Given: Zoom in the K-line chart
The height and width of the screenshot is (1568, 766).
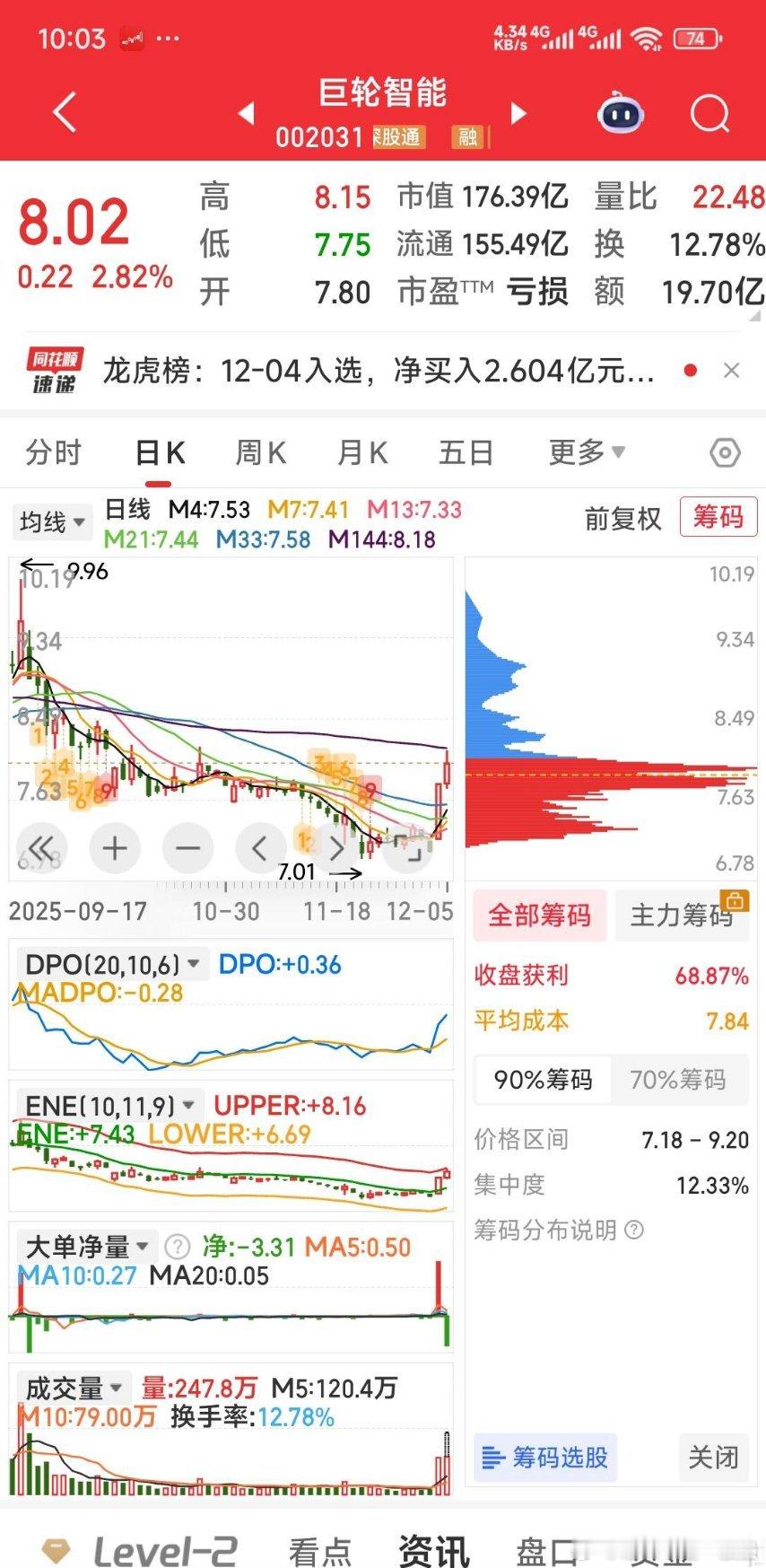Looking at the screenshot, I should coord(115,848).
